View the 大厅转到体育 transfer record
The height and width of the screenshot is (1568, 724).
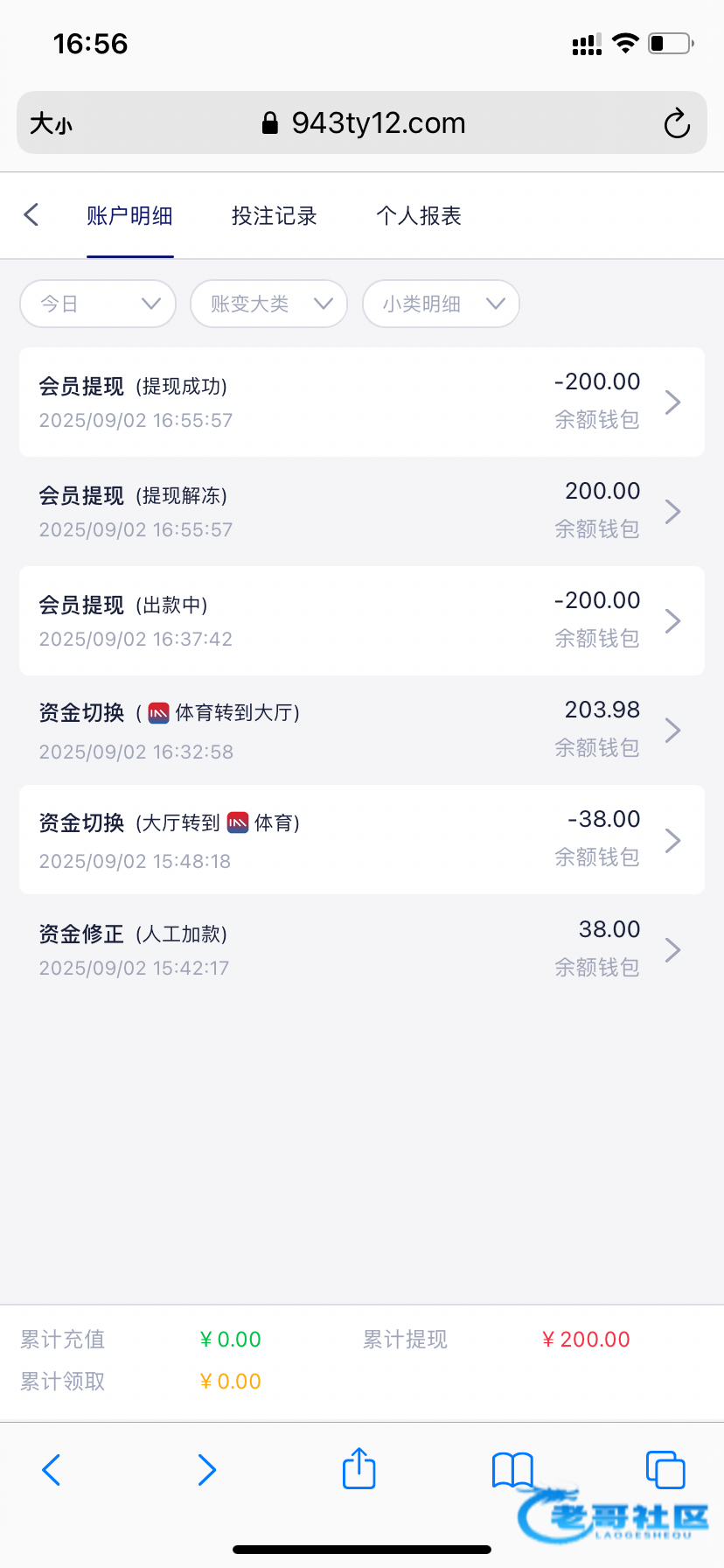[361, 840]
